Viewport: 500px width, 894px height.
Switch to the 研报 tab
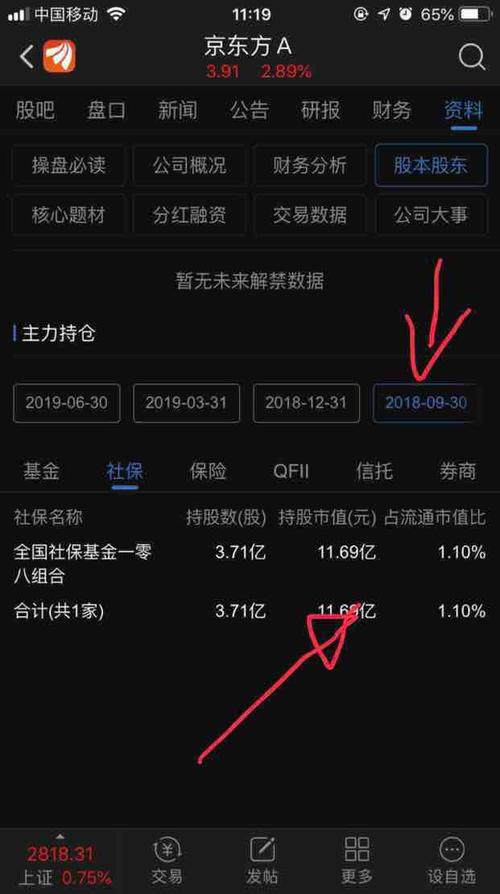320,109
